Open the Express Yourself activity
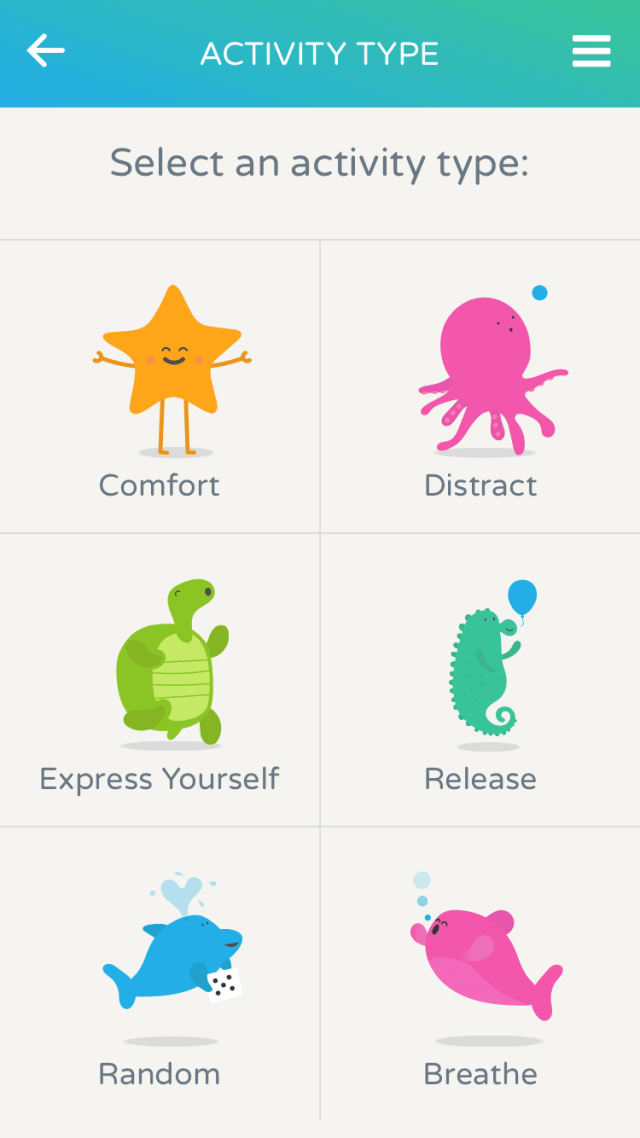The image size is (640, 1138). pyautogui.click(x=160, y=680)
